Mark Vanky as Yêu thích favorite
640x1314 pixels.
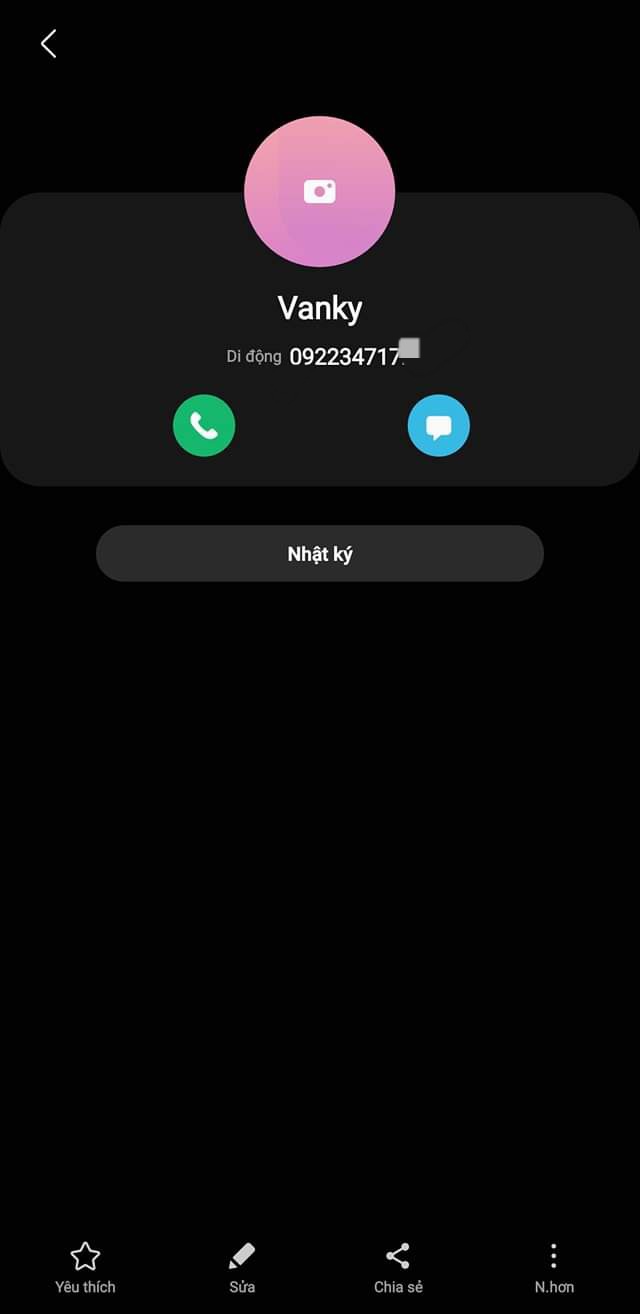85,1267
